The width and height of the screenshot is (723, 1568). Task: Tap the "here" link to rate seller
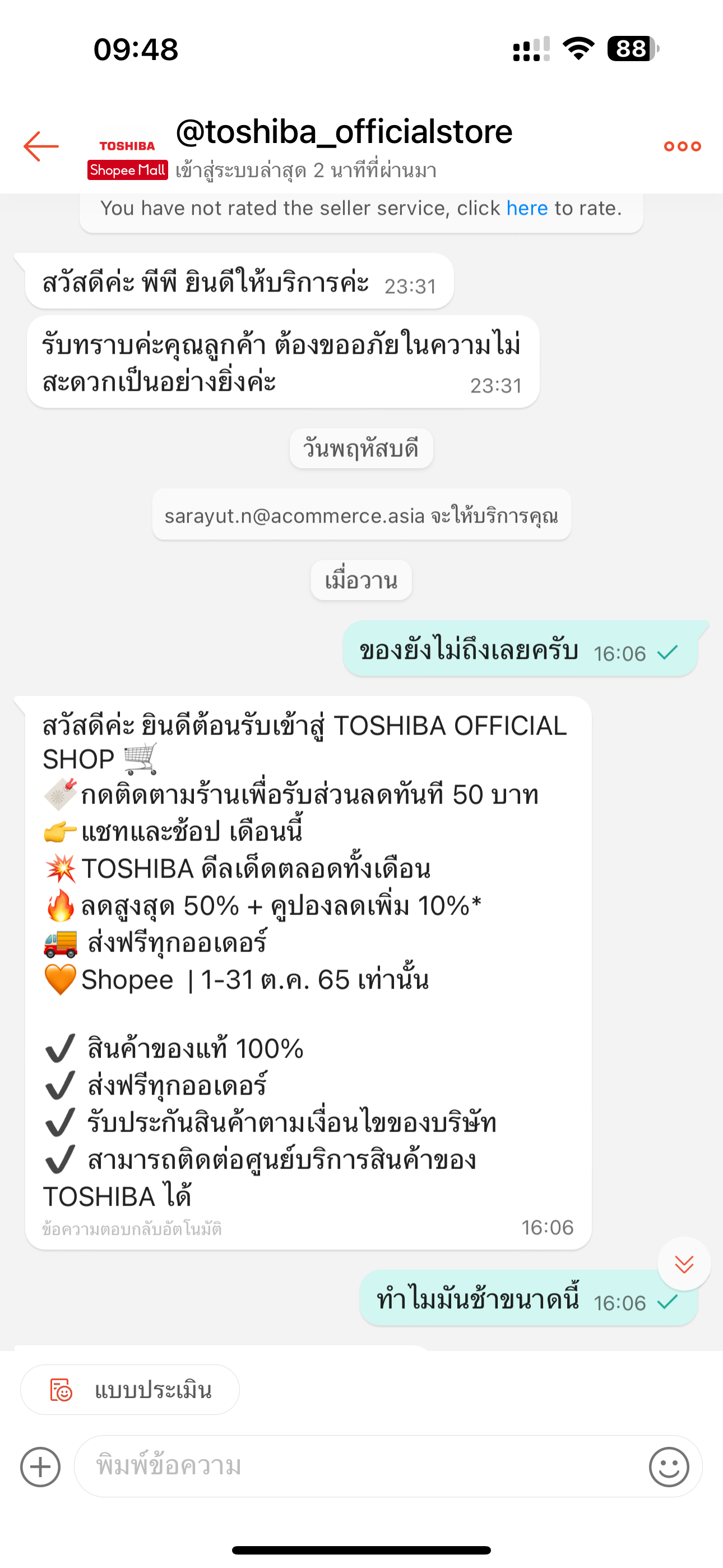(527, 208)
